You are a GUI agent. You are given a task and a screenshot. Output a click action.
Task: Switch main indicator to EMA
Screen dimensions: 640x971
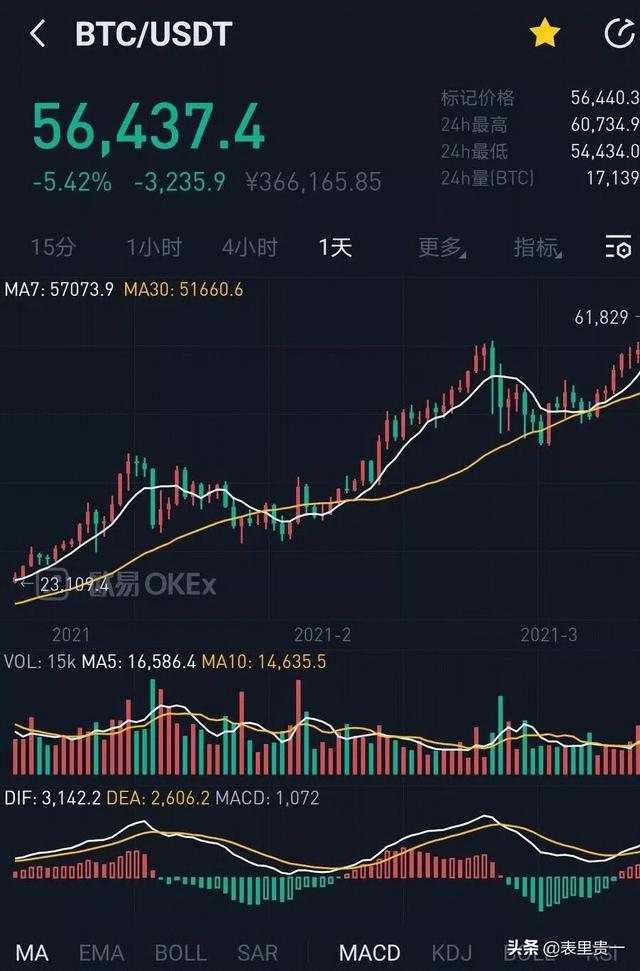pos(100,952)
